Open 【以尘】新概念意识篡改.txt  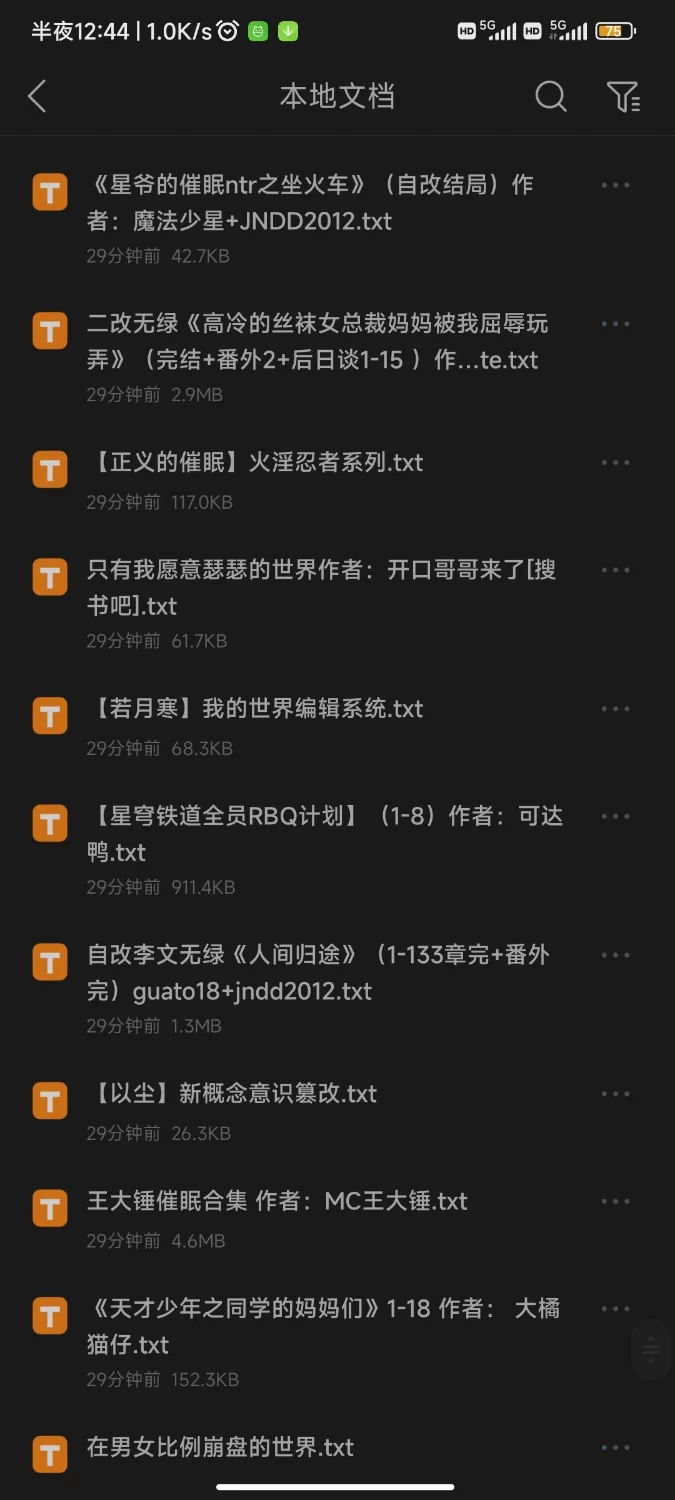[234, 1094]
